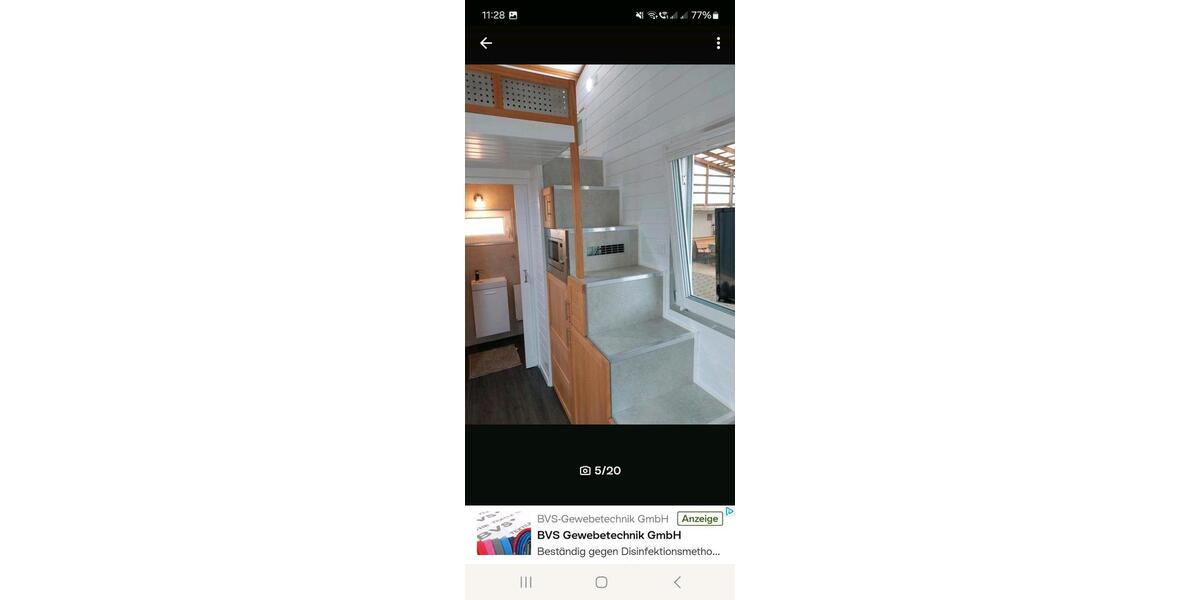This screenshot has height=600, width=1200.
Task: Tap the system back button
Action: 677,582
